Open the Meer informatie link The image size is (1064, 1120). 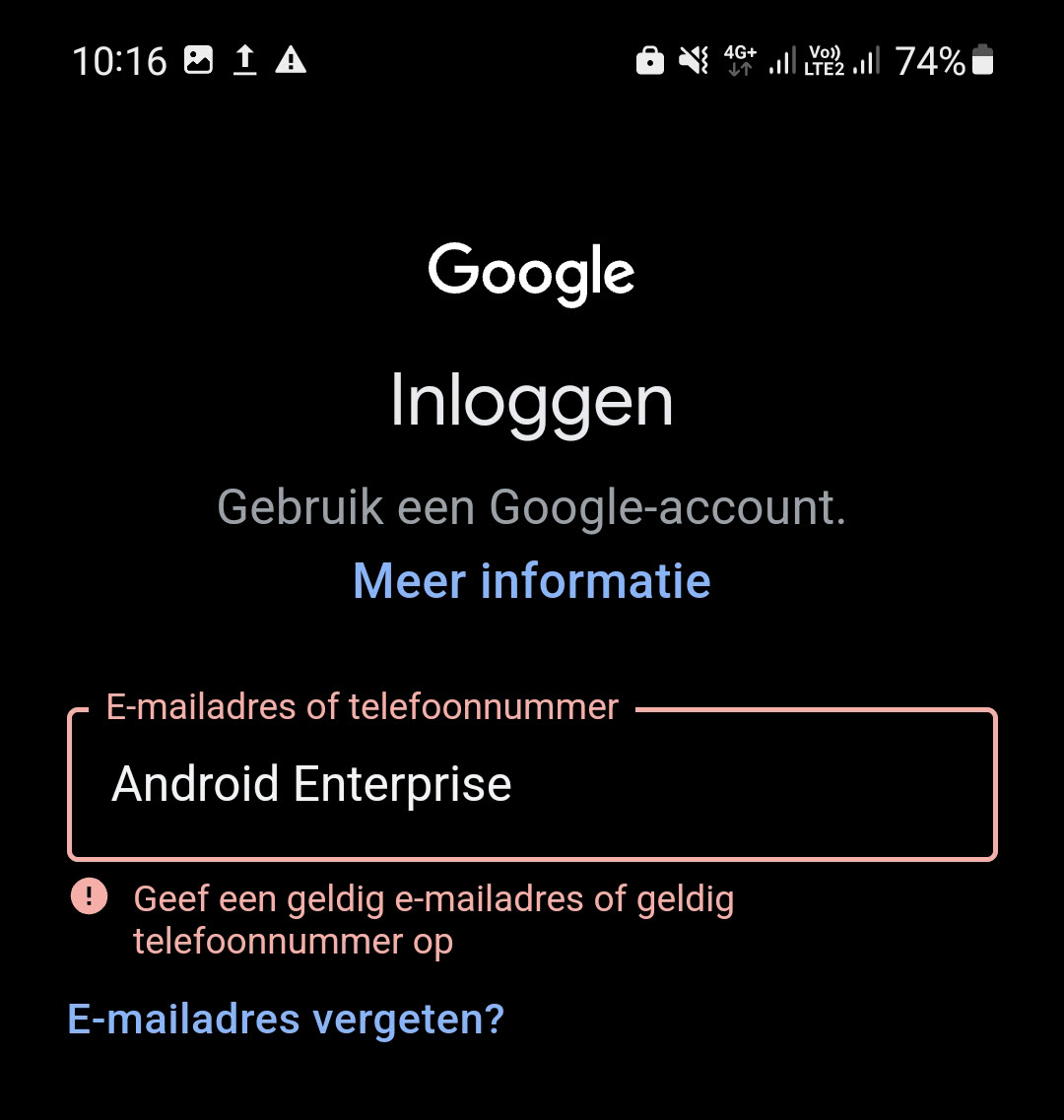(x=531, y=580)
